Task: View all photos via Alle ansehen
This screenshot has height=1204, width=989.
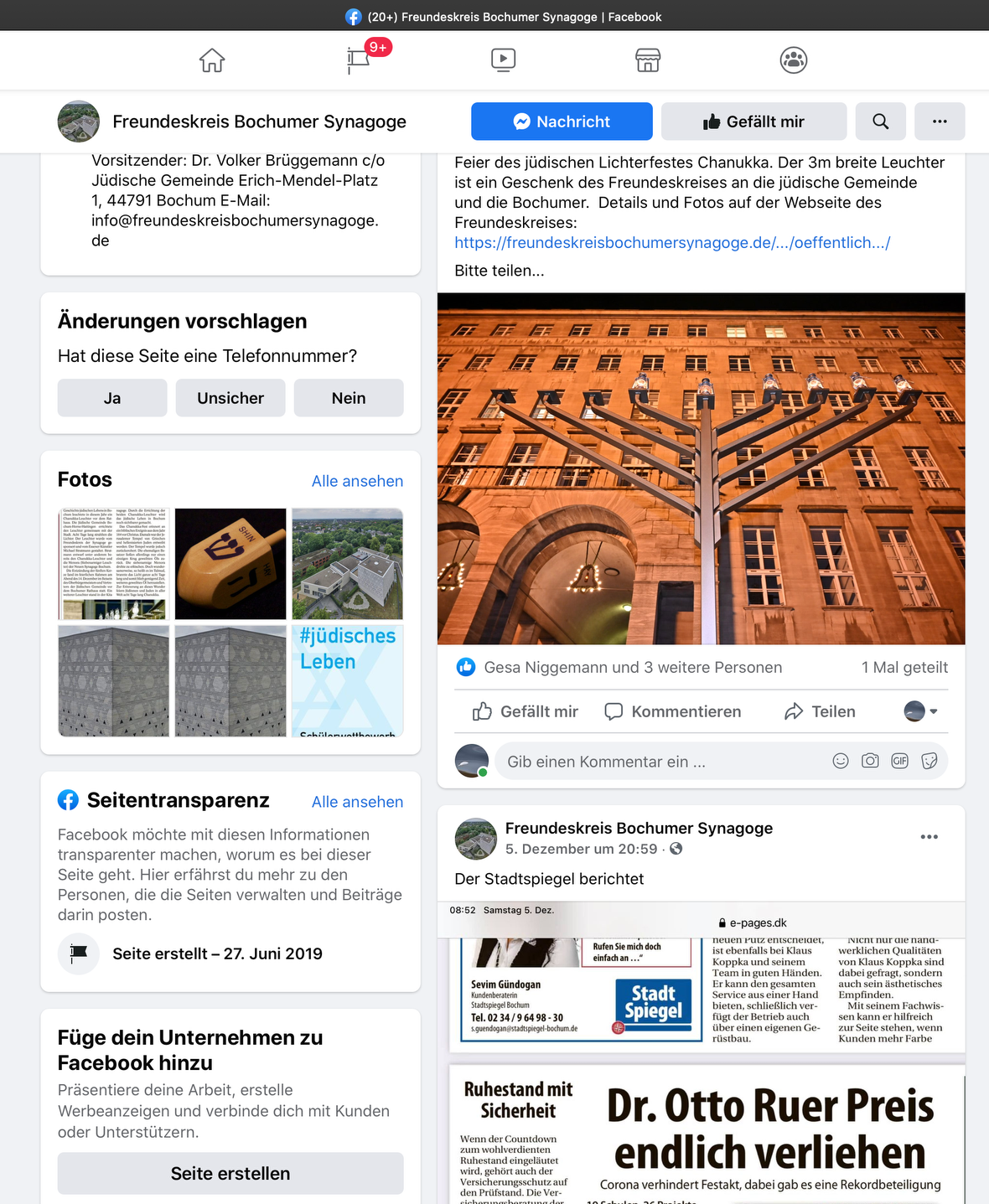Action: click(x=357, y=481)
